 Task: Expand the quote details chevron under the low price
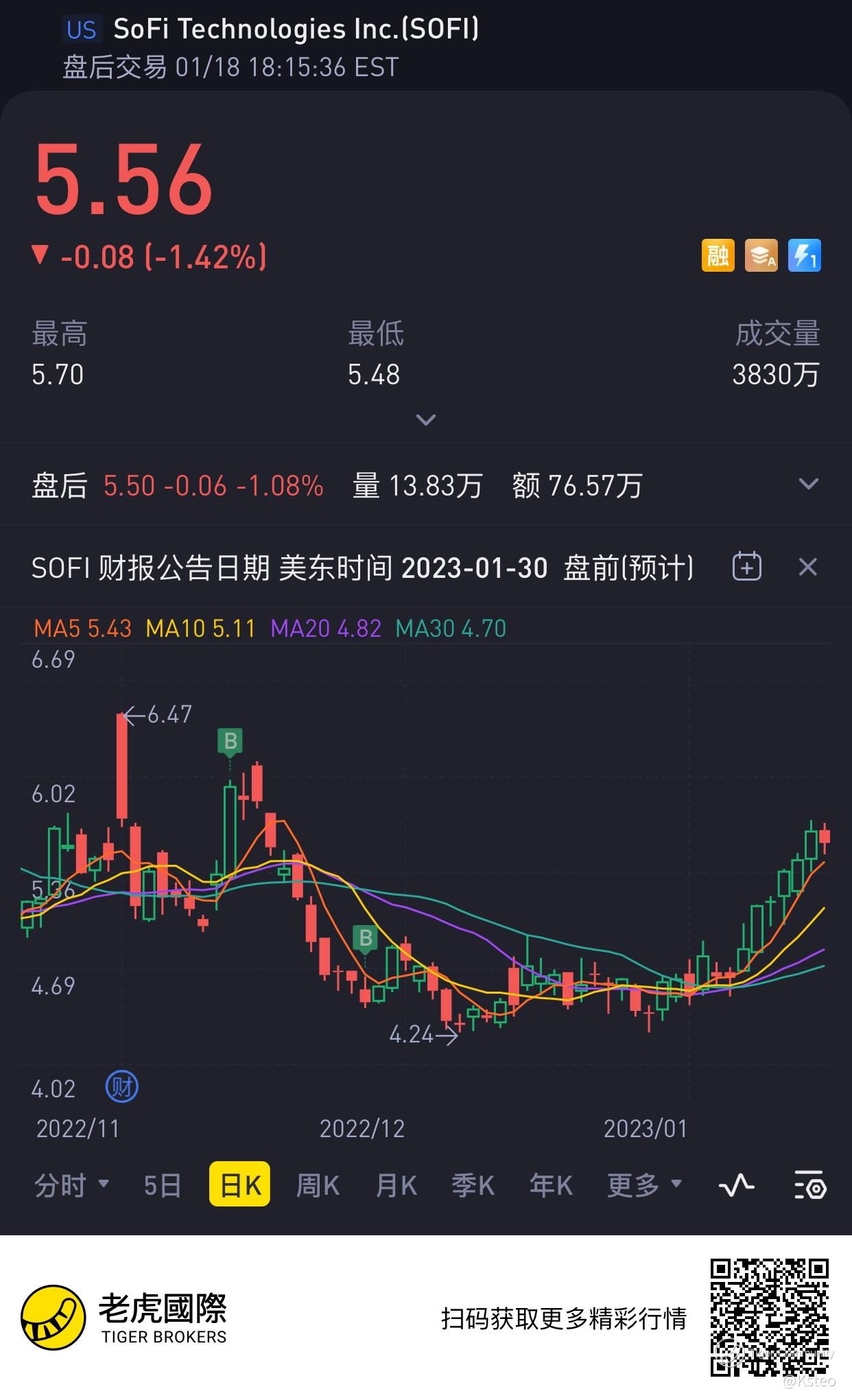[426, 419]
